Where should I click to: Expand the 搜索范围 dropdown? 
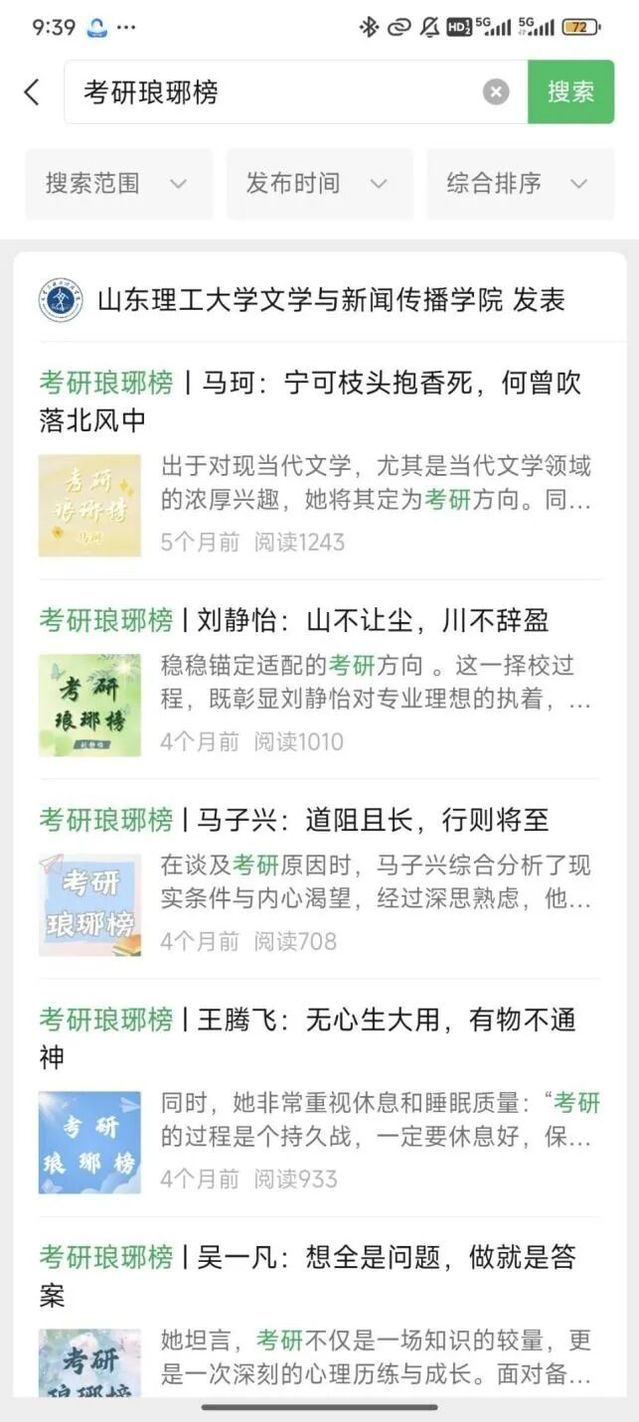118,184
